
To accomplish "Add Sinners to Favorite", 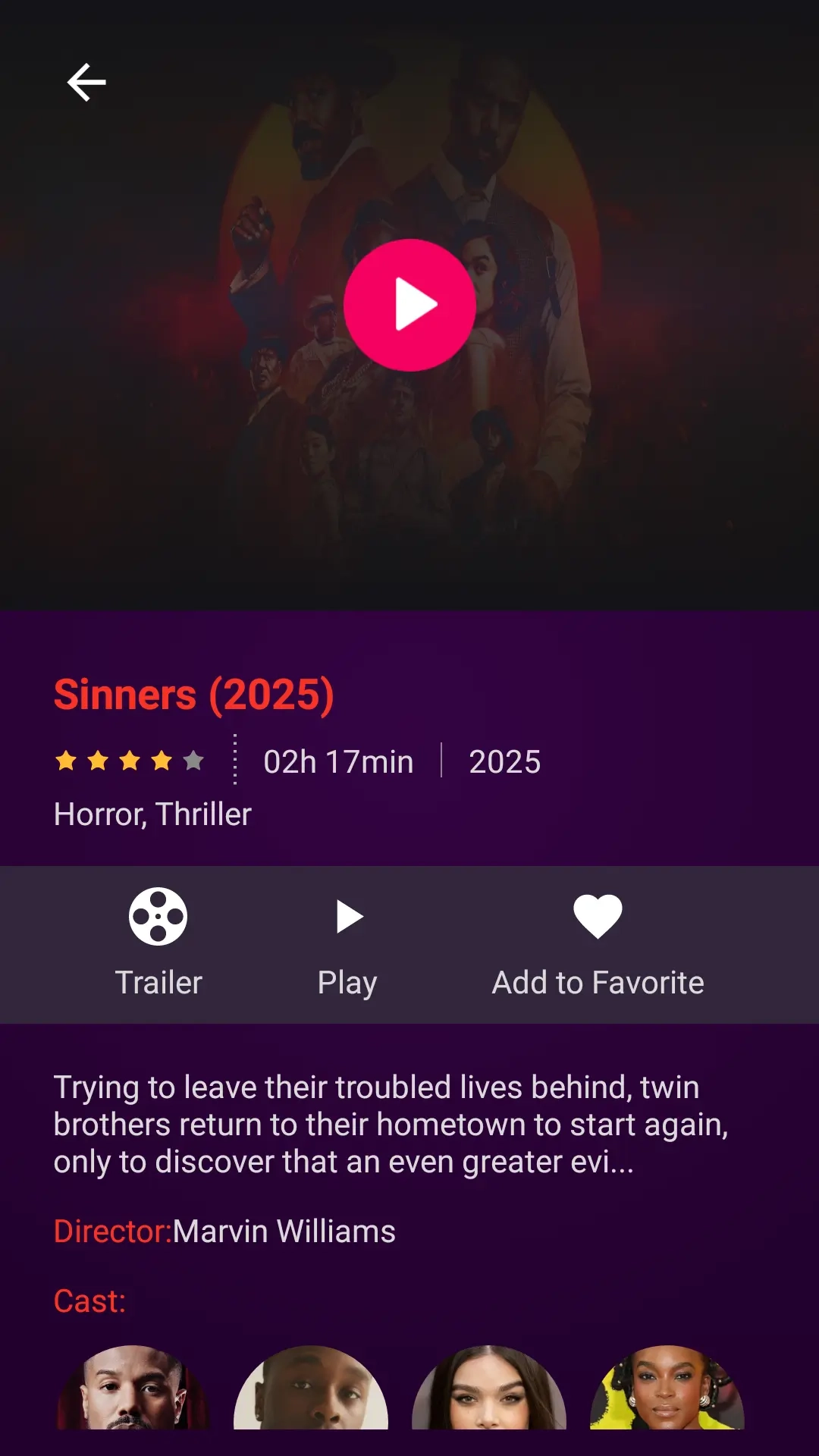I will click(598, 944).
